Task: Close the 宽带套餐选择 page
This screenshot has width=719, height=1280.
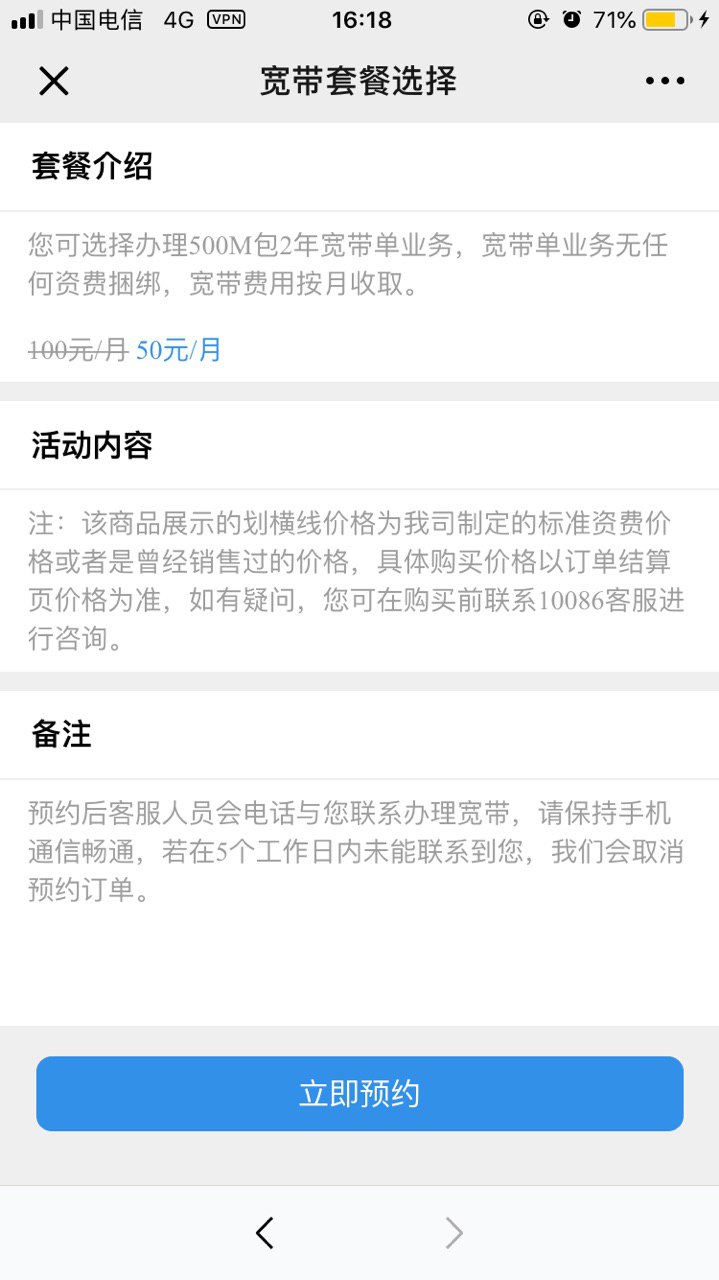Action: [x=53, y=81]
